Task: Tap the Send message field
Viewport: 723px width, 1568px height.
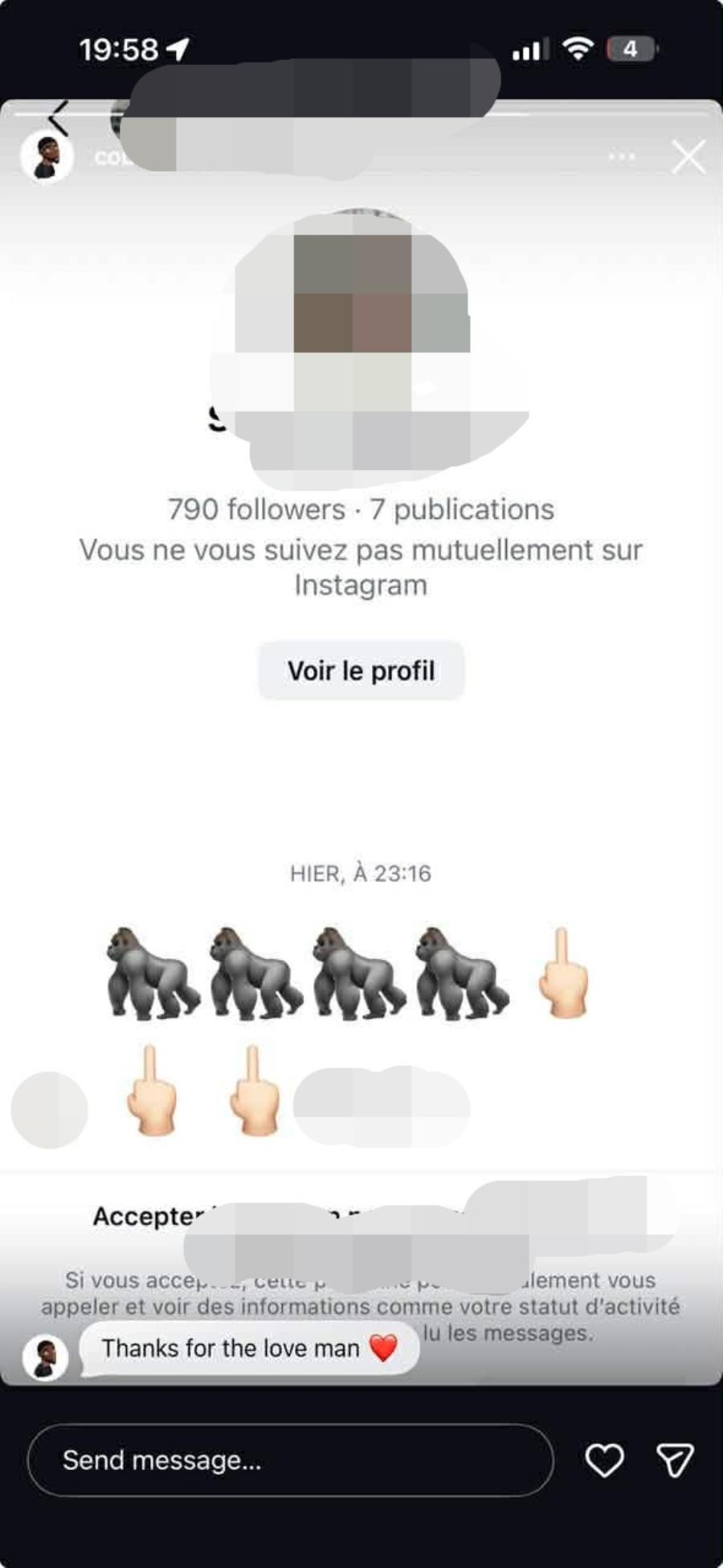Action: pos(289,1460)
